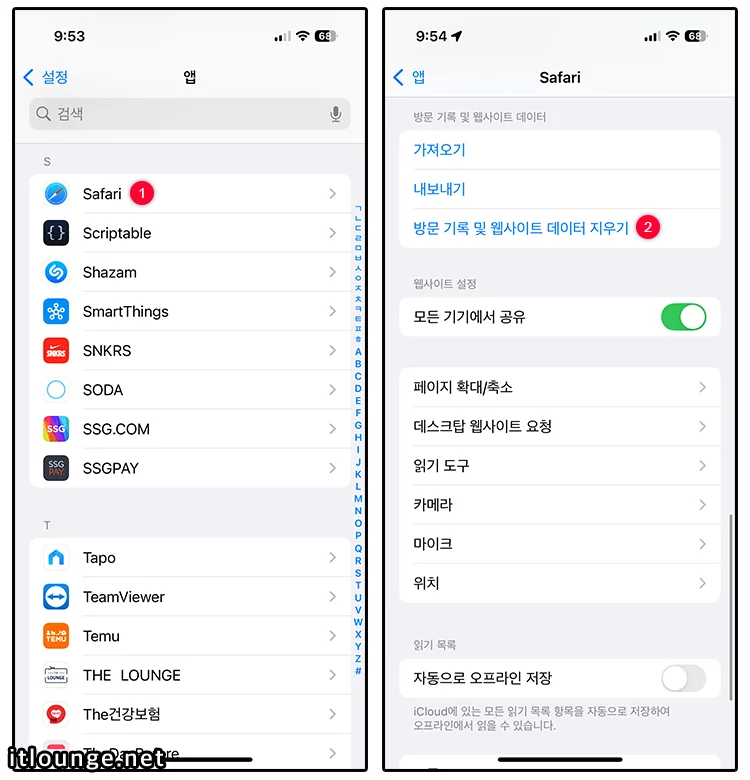The image size is (750, 780).
Task: Open 데스크탑 웹사이트 요청 option
Action: tap(559, 426)
